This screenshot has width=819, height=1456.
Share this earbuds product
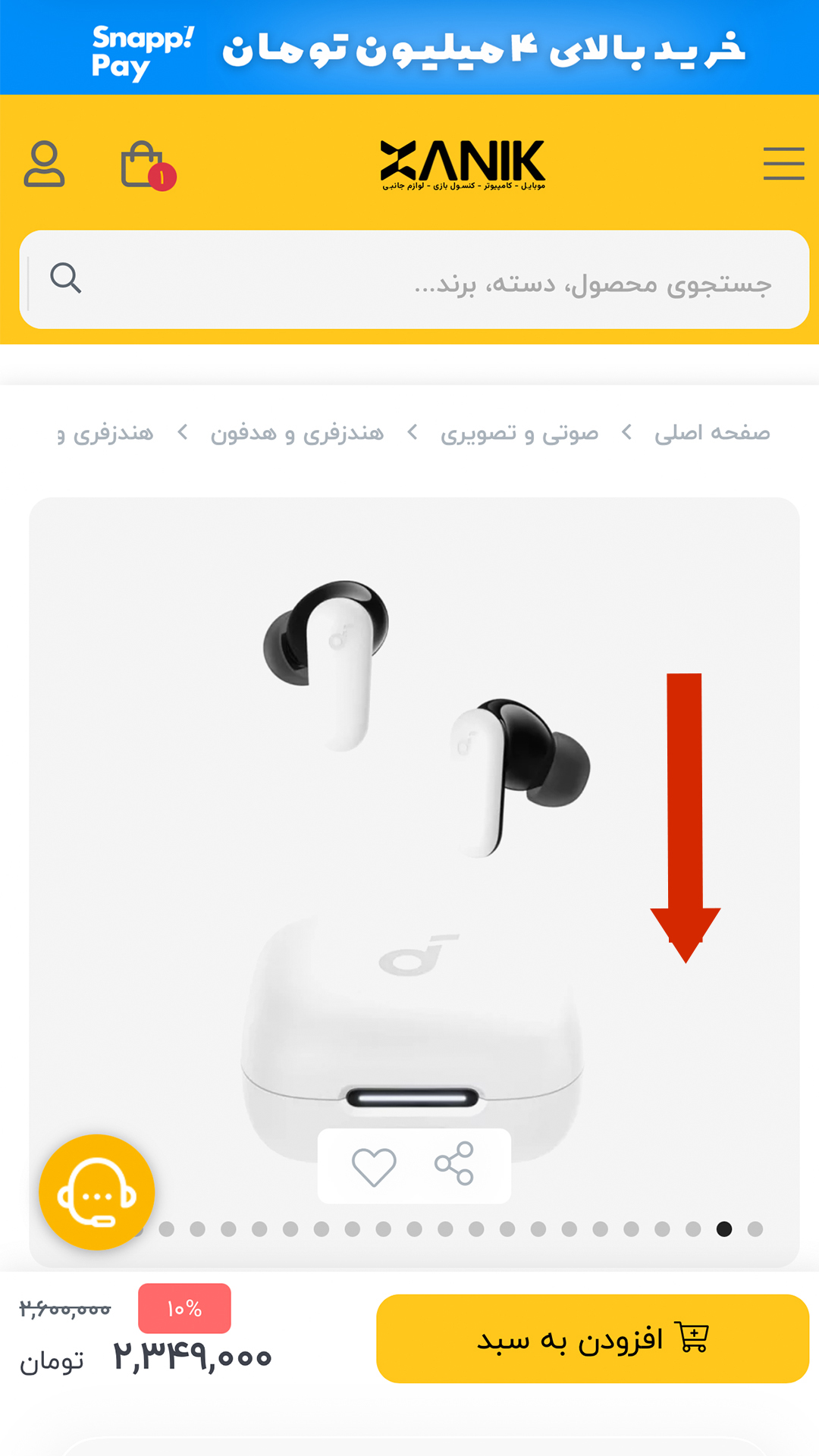(454, 1164)
